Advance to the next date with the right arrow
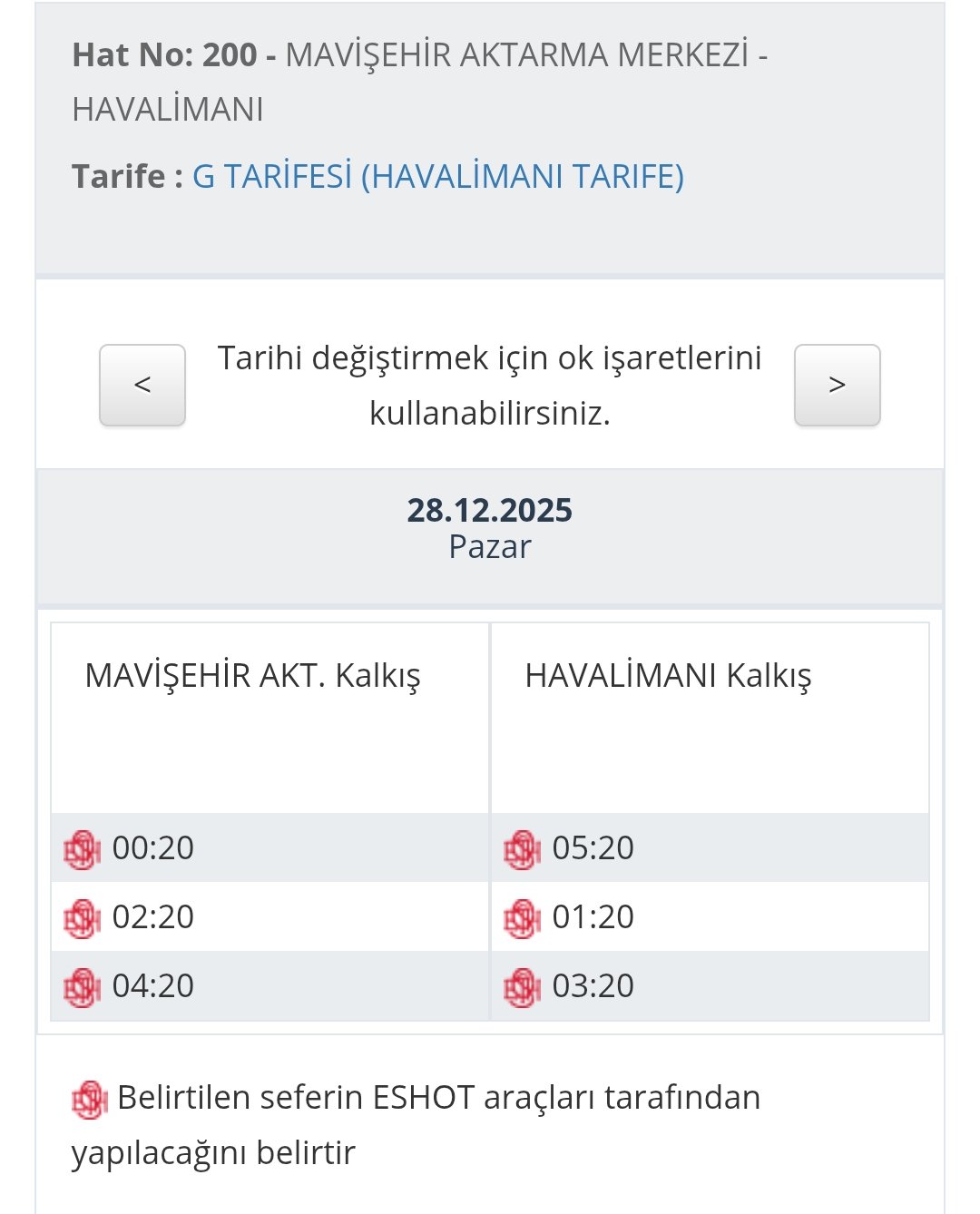Viewport: 980px width, 1214px height. [837, 385]
